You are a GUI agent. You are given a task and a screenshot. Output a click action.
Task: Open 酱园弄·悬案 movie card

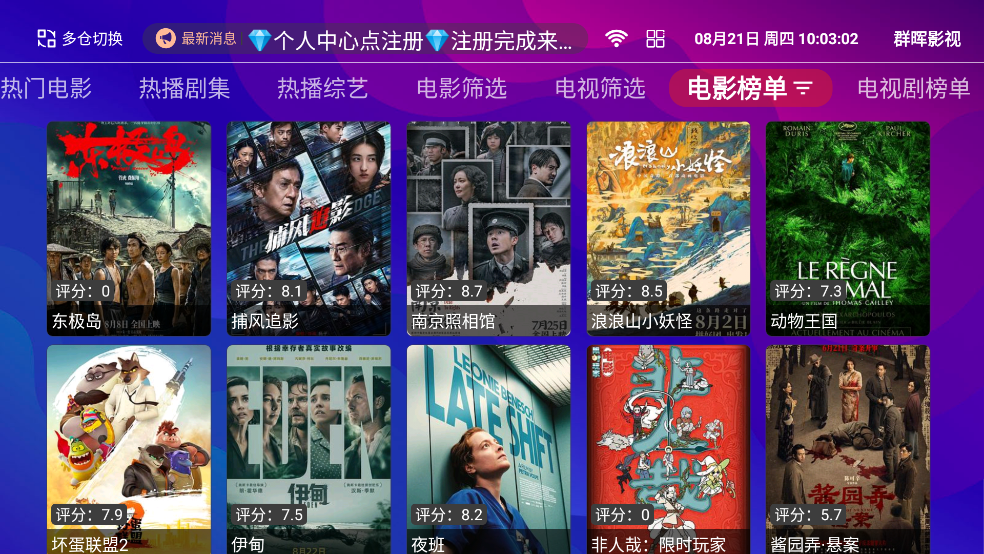[x=848, y=449]
